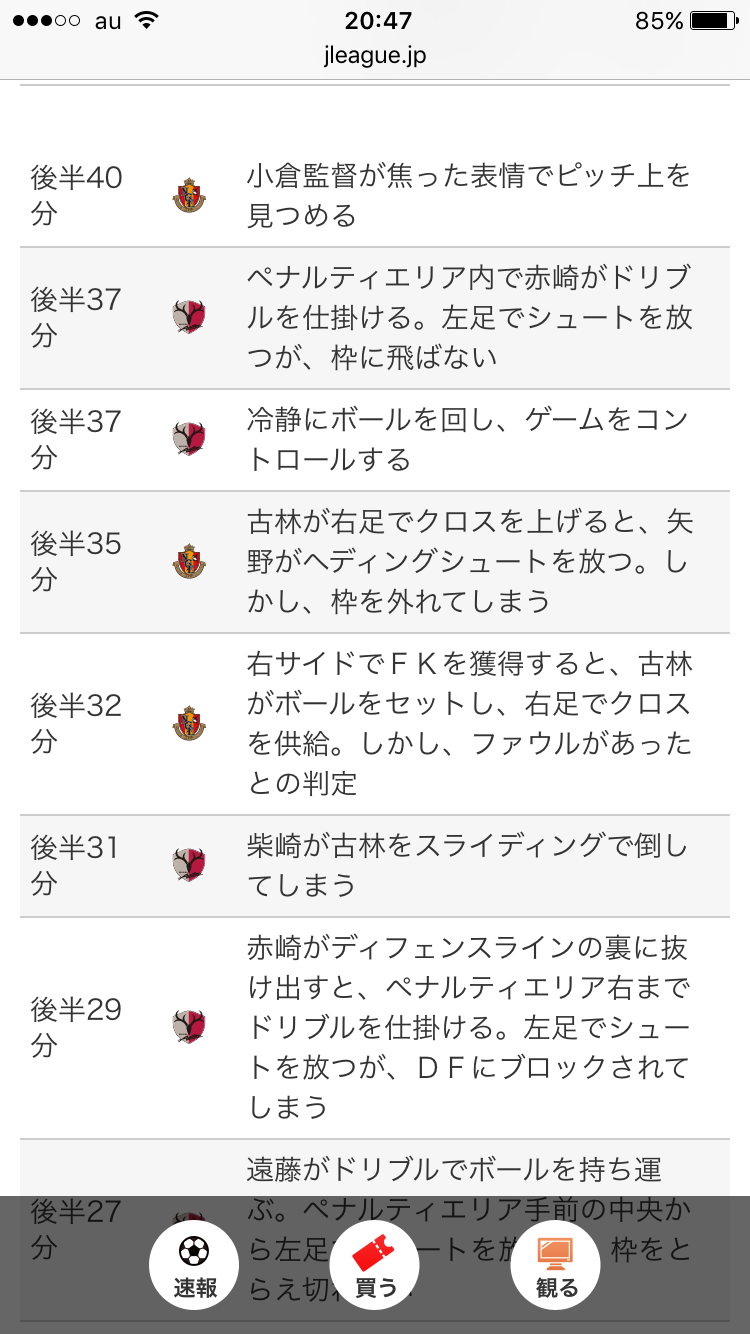750x1334 pixels.
Task: Tap the jleague.jp address bar
Action: coord(375,56)
